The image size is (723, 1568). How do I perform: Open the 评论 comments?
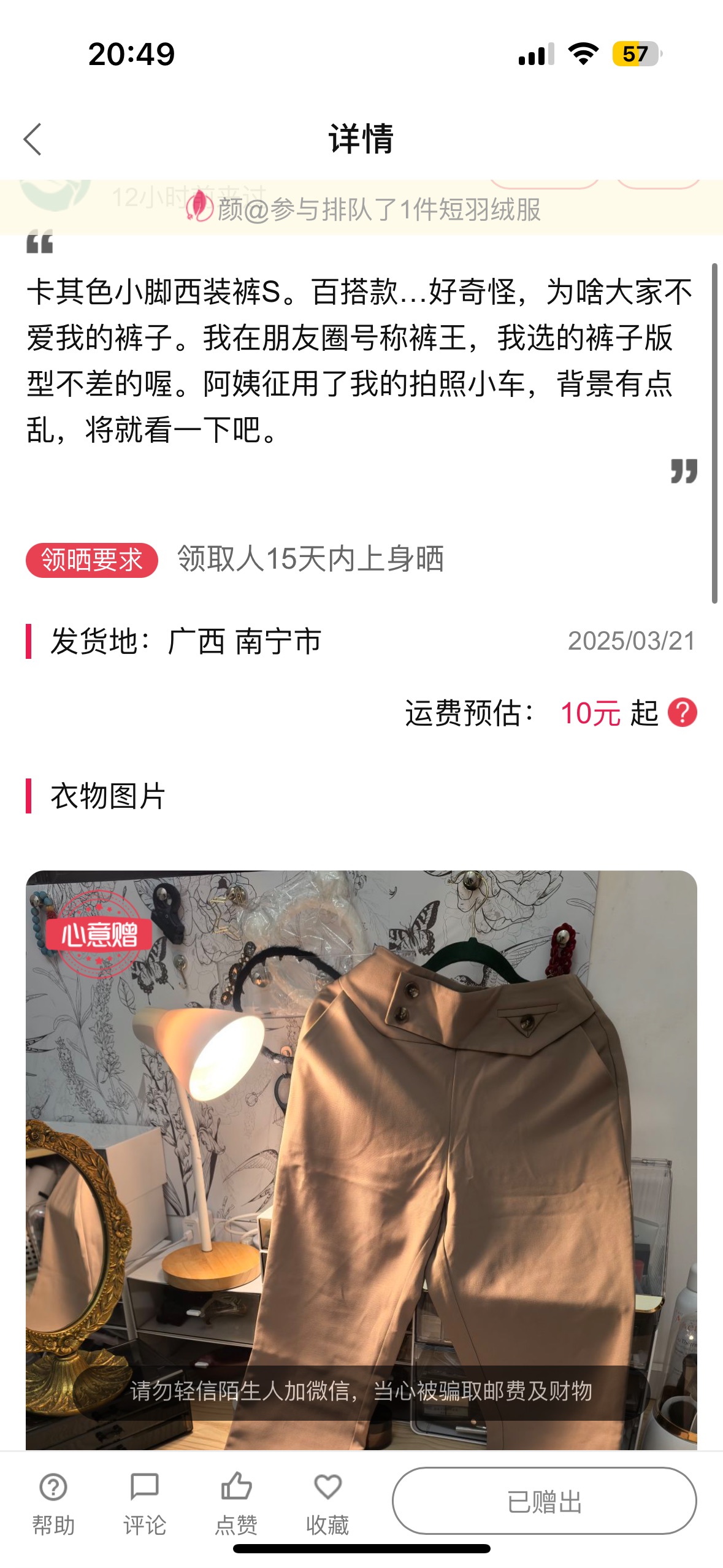145,1504
